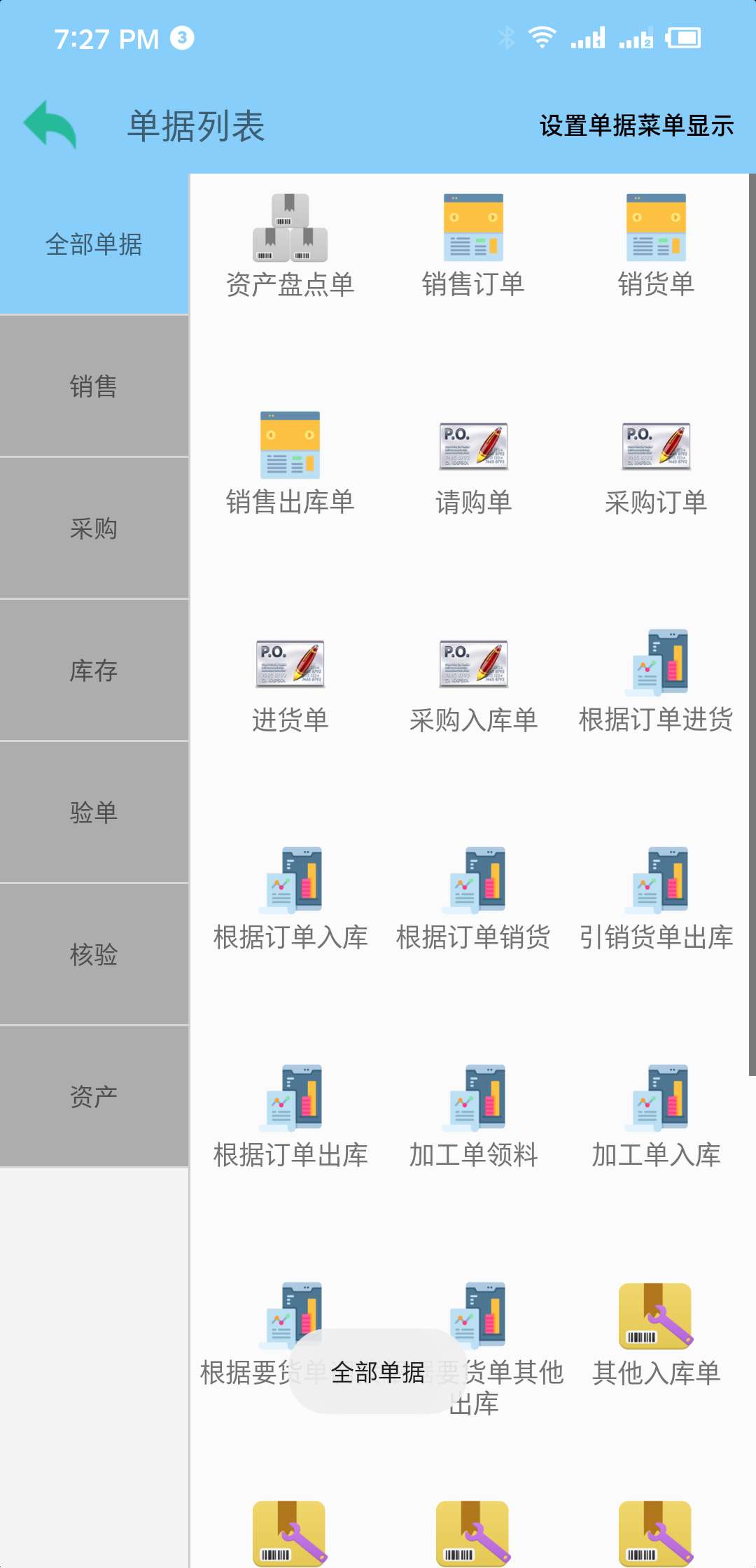This screenshot has height=1568, width=756.
Task: Open 其他入库单 document
Action: point(656,1333)
